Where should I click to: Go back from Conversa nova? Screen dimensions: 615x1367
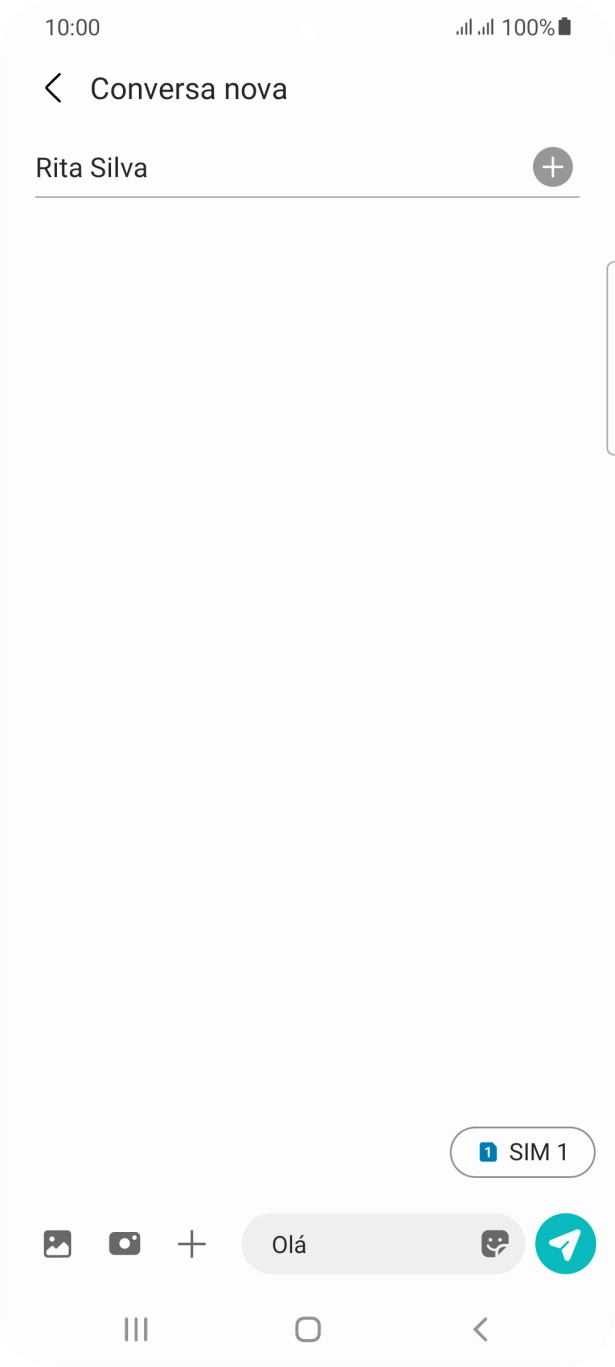pyautogui.click(x=53, y=89)
